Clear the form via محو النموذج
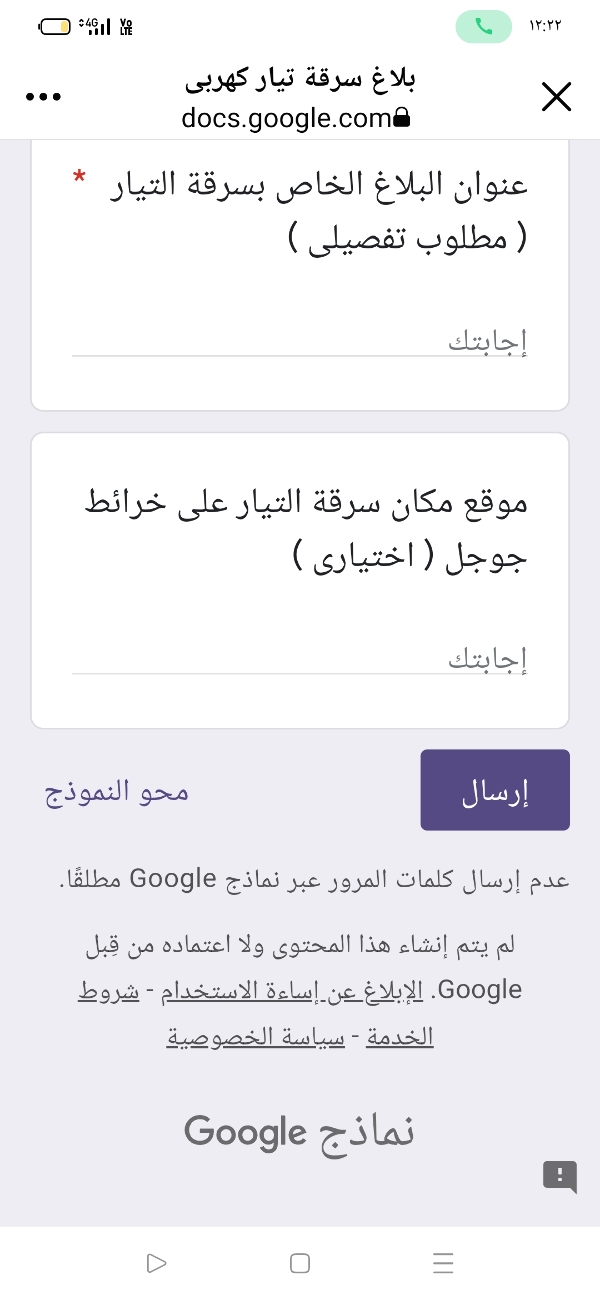Viewport: 600px width, 1300px height. [x=117, y=791]
